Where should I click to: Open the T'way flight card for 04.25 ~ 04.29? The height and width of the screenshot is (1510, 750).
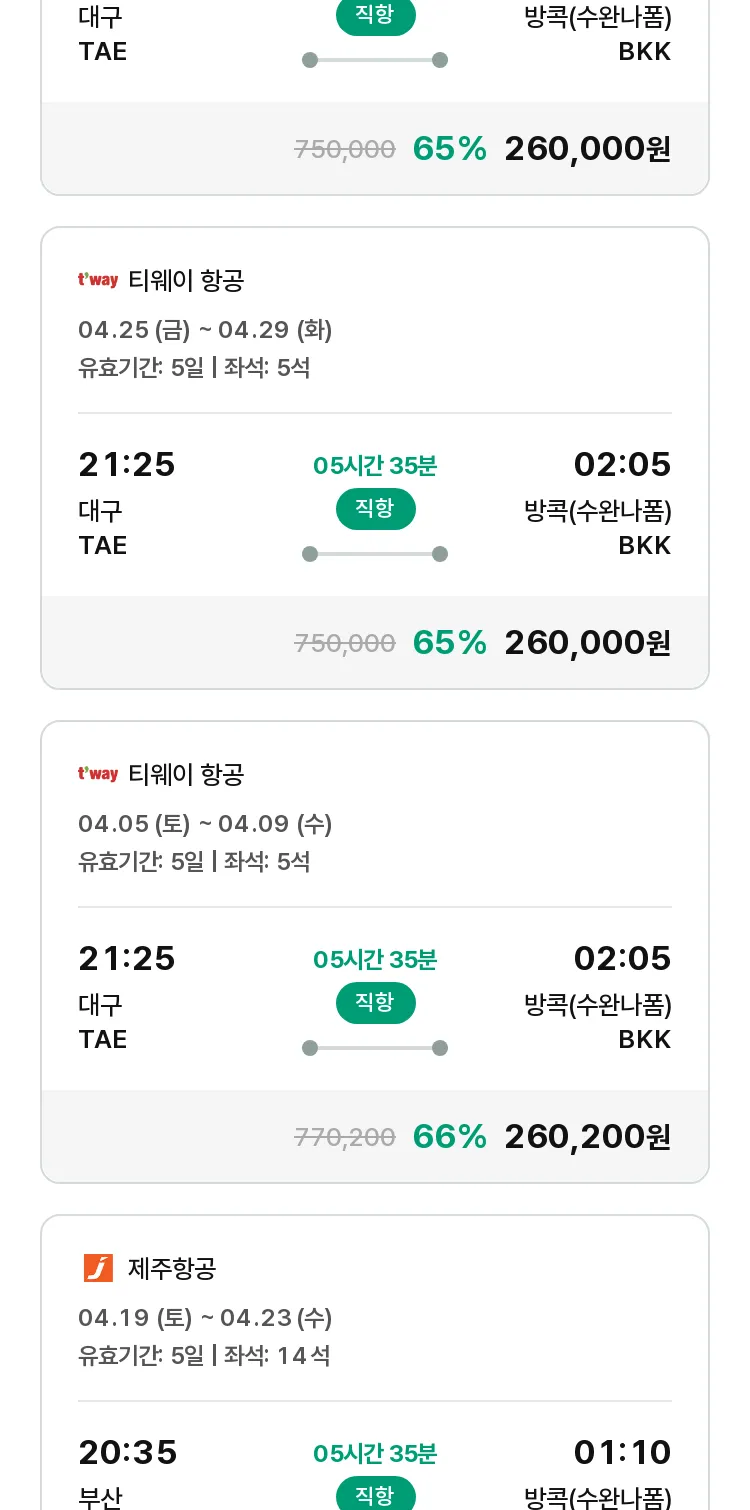pos(375,458)
